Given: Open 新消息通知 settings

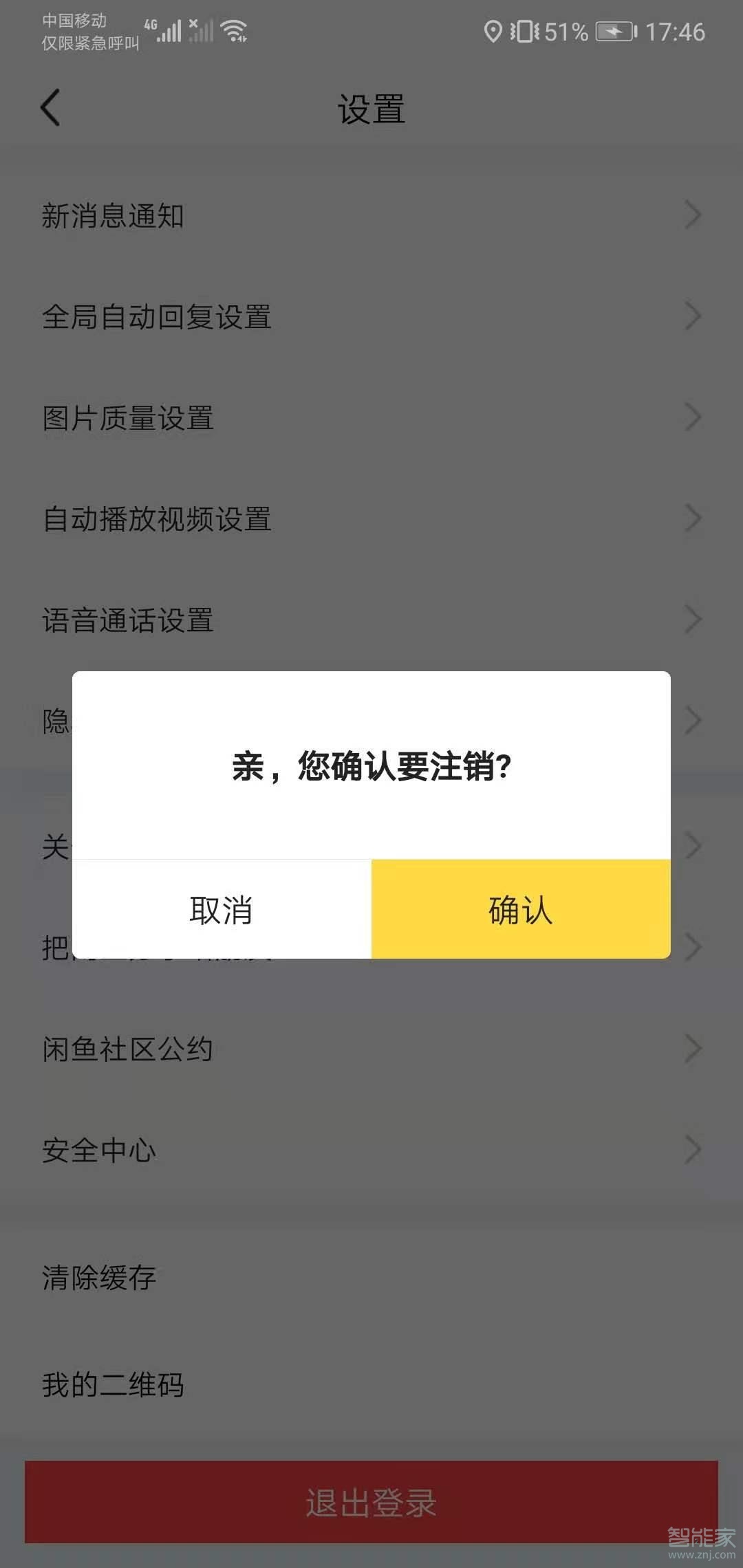Looking at the screenshot, I should point(114,215).
